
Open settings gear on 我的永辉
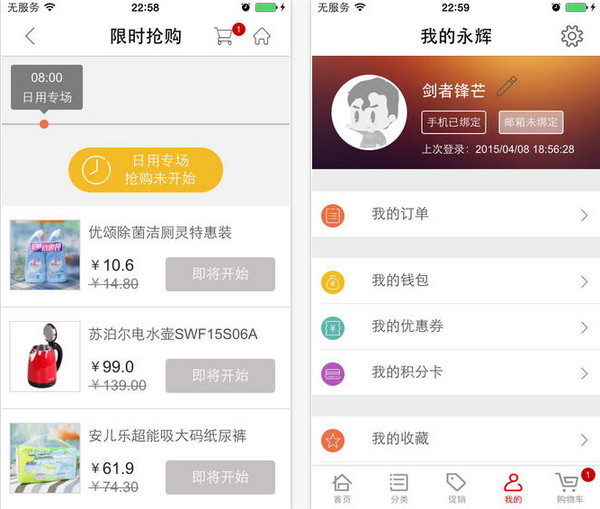(x=571, y=37)
